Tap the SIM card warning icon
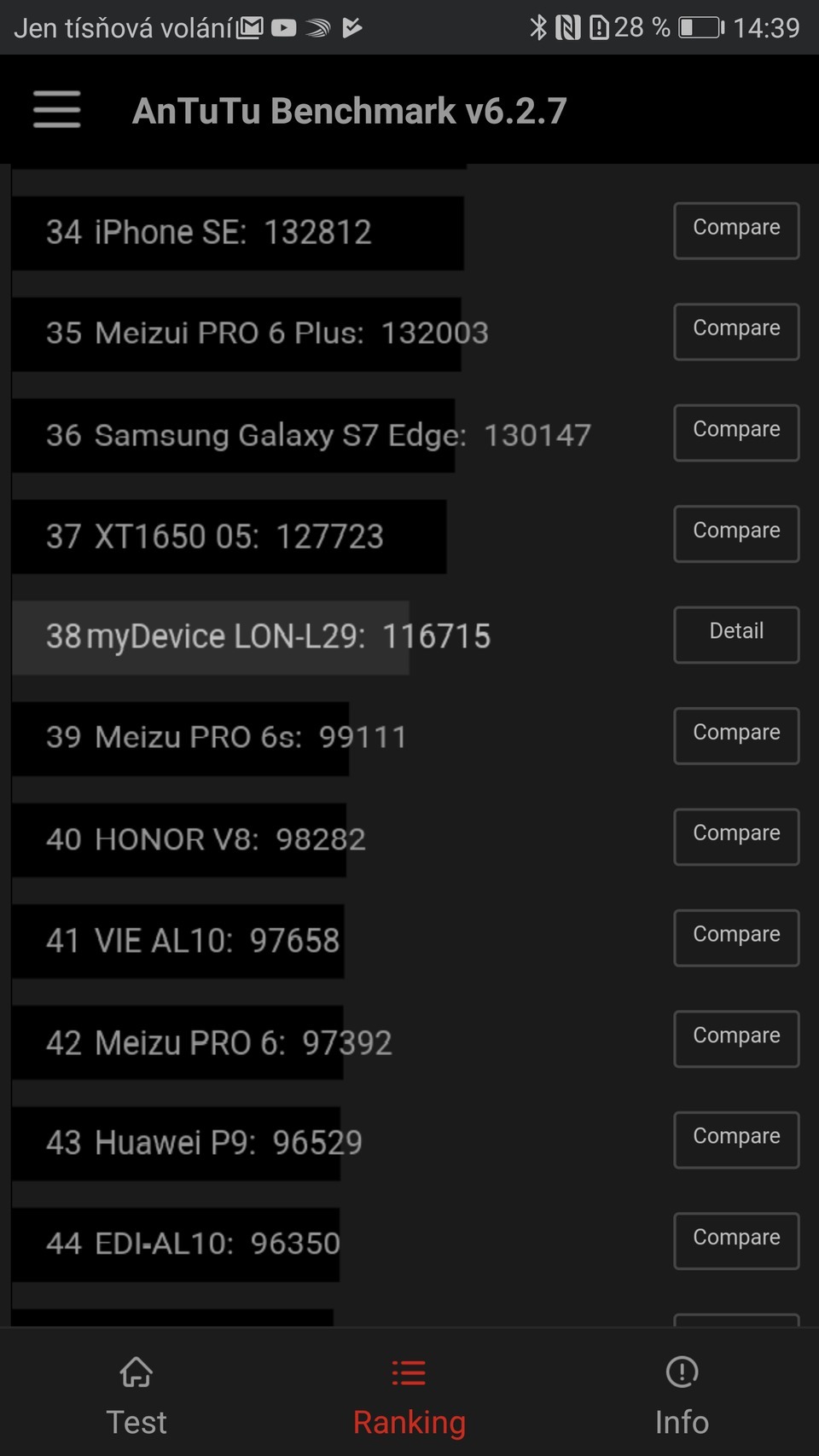819x1456 pixels. coord(599,26)
